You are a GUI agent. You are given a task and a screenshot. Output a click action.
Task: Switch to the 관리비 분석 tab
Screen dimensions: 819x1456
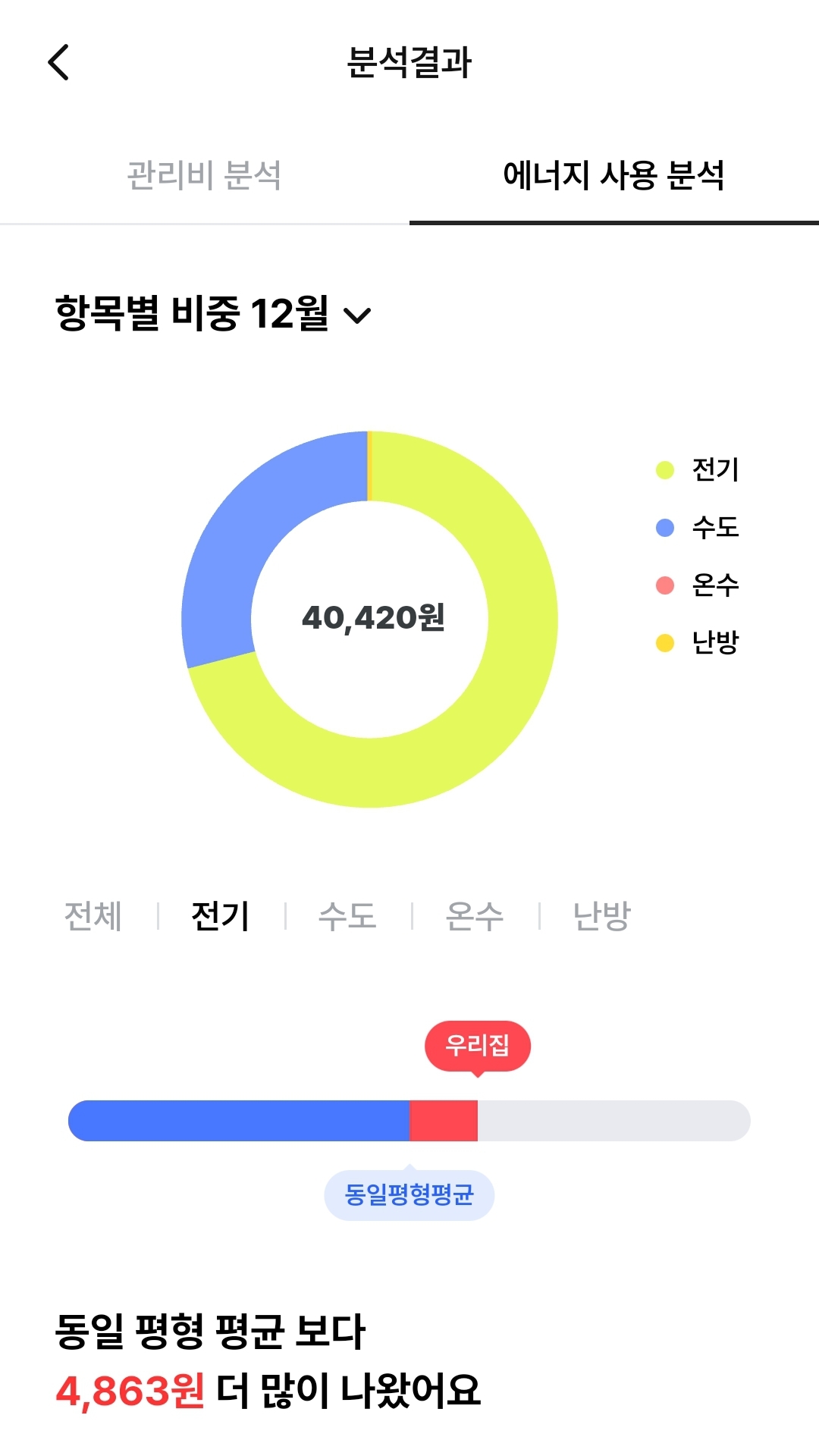[204, 176]
